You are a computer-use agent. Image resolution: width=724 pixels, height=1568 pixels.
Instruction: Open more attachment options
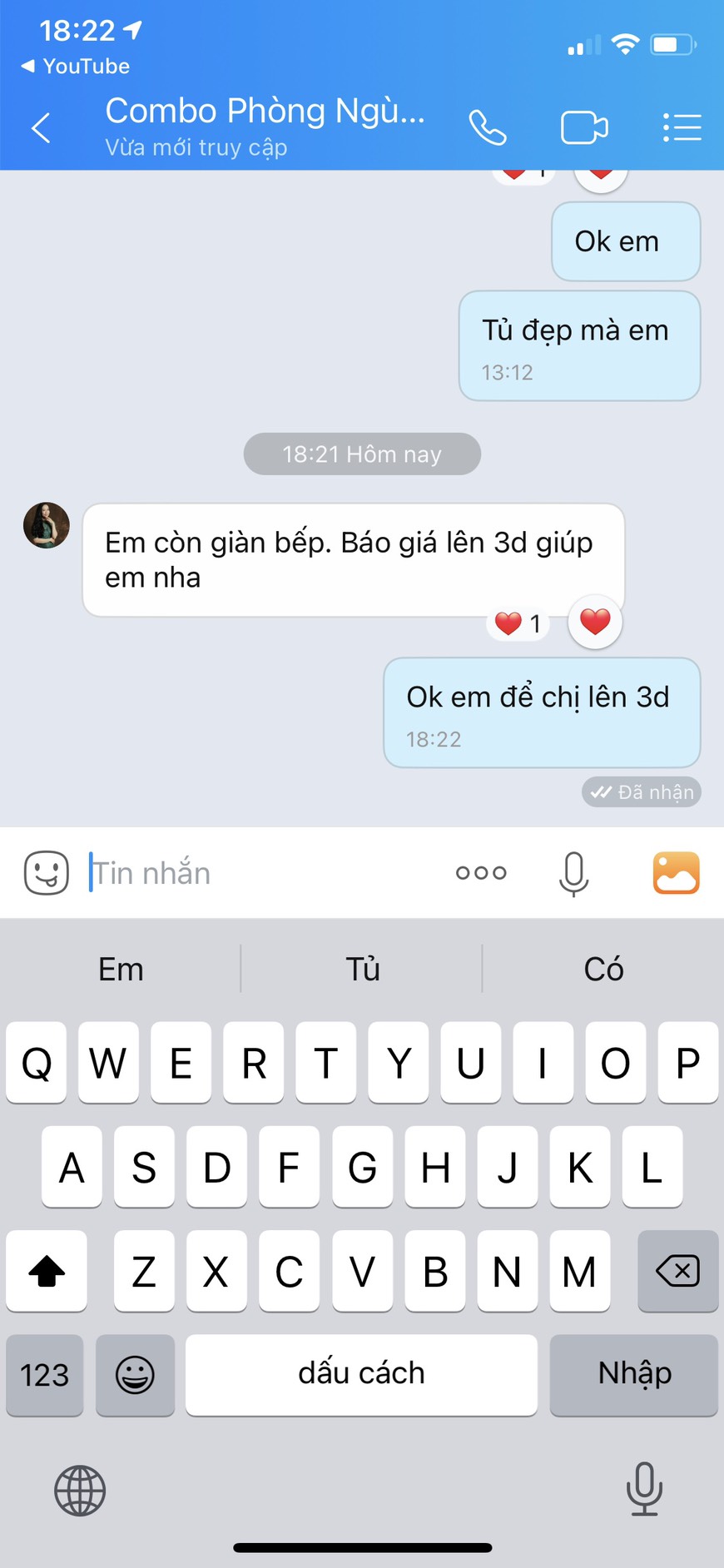click(481, 873)
